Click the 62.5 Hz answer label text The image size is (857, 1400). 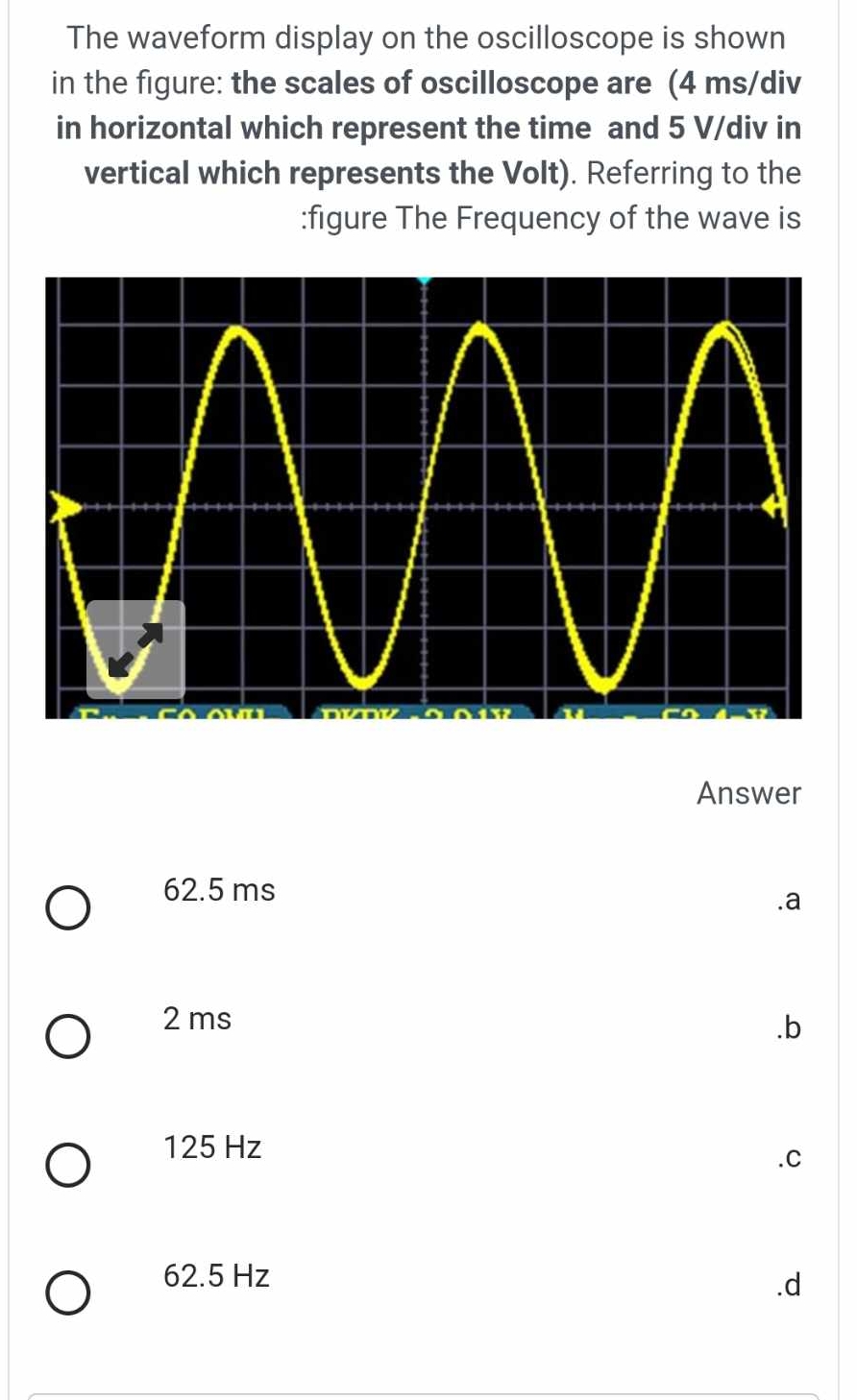point(215,1277)
